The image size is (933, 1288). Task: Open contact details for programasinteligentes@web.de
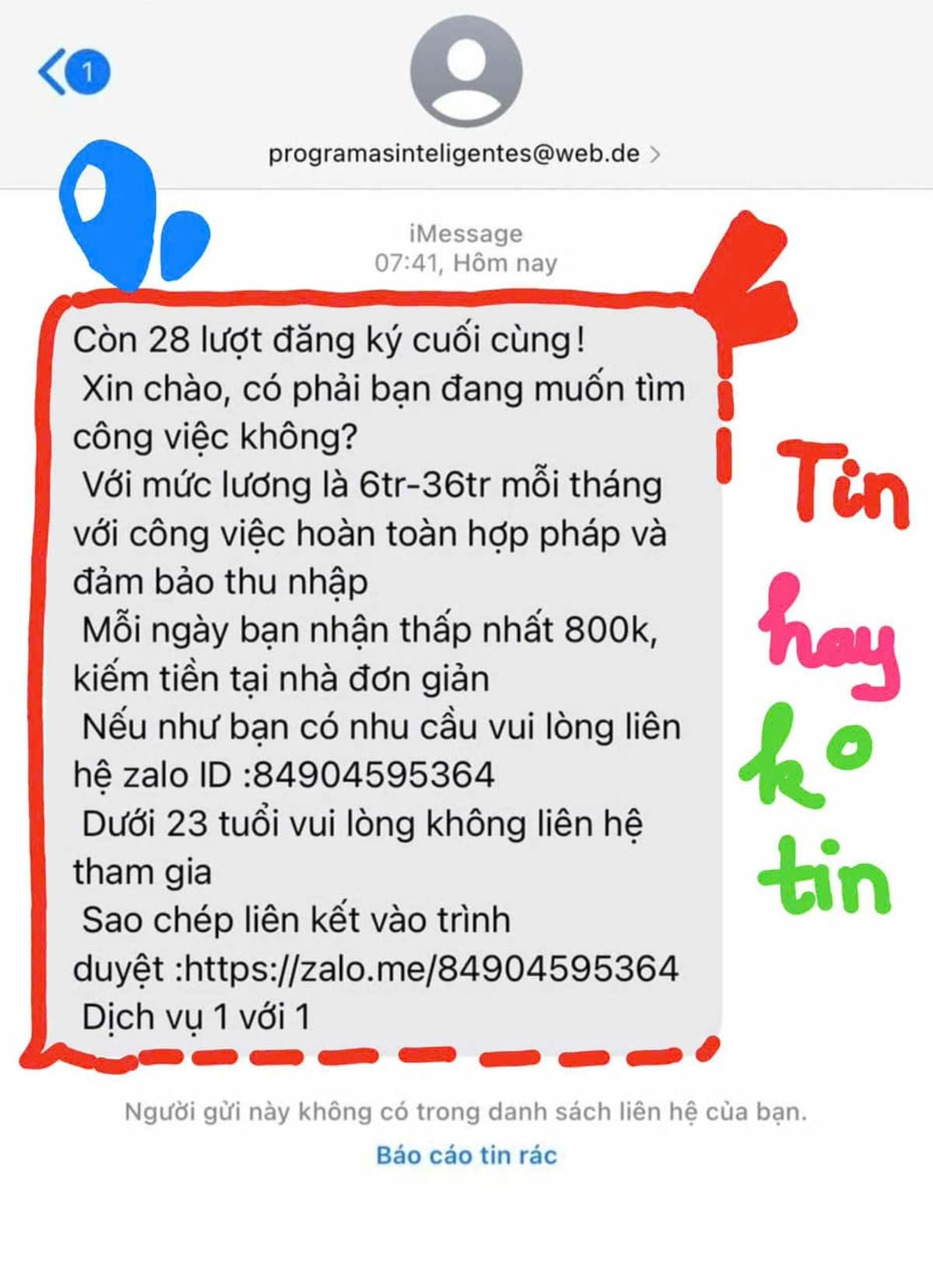pyautogui.click(x=464, y=154)
